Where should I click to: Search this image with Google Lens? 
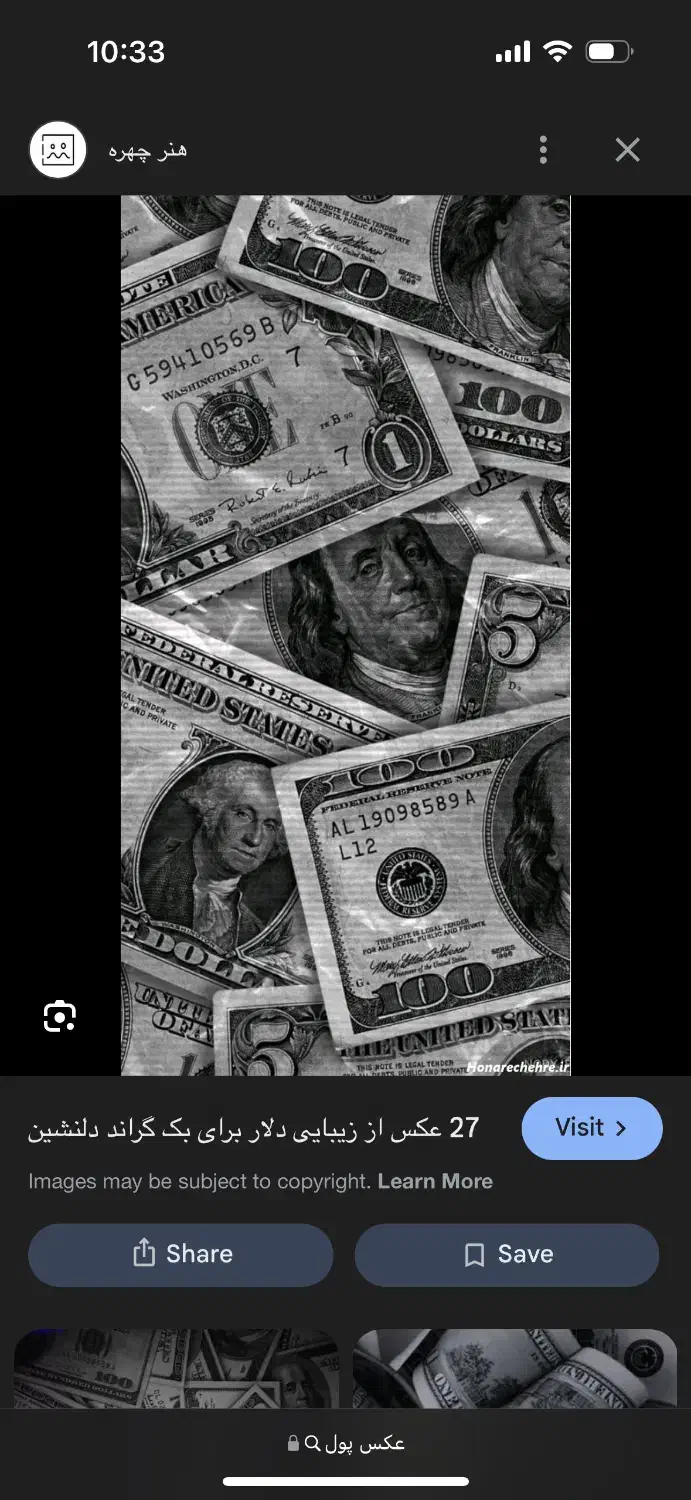coord(60,1016)
